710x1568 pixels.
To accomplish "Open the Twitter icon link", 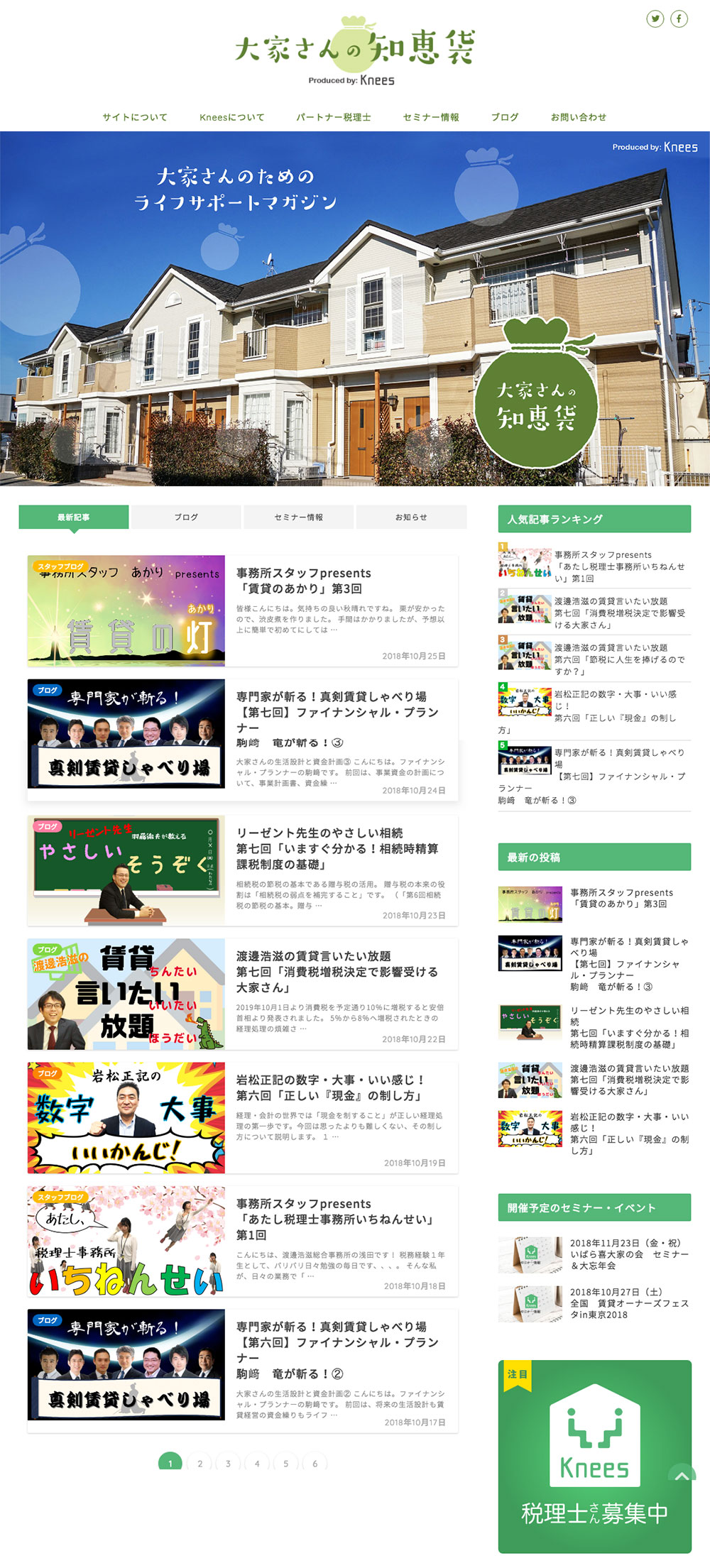I will pos(655,19).
